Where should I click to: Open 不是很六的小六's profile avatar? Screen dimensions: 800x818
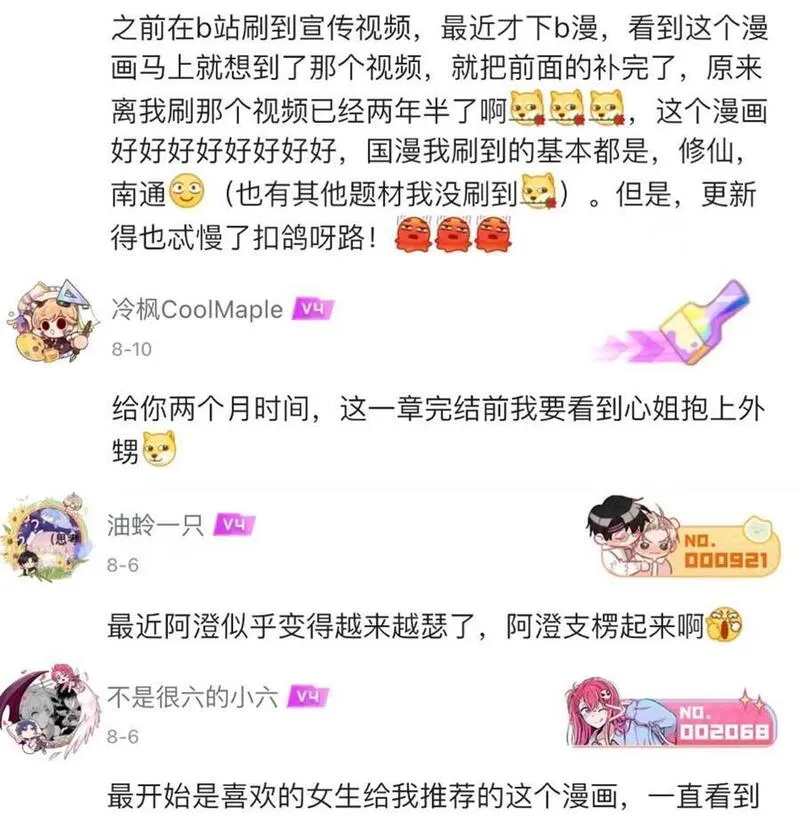(48, 712)
